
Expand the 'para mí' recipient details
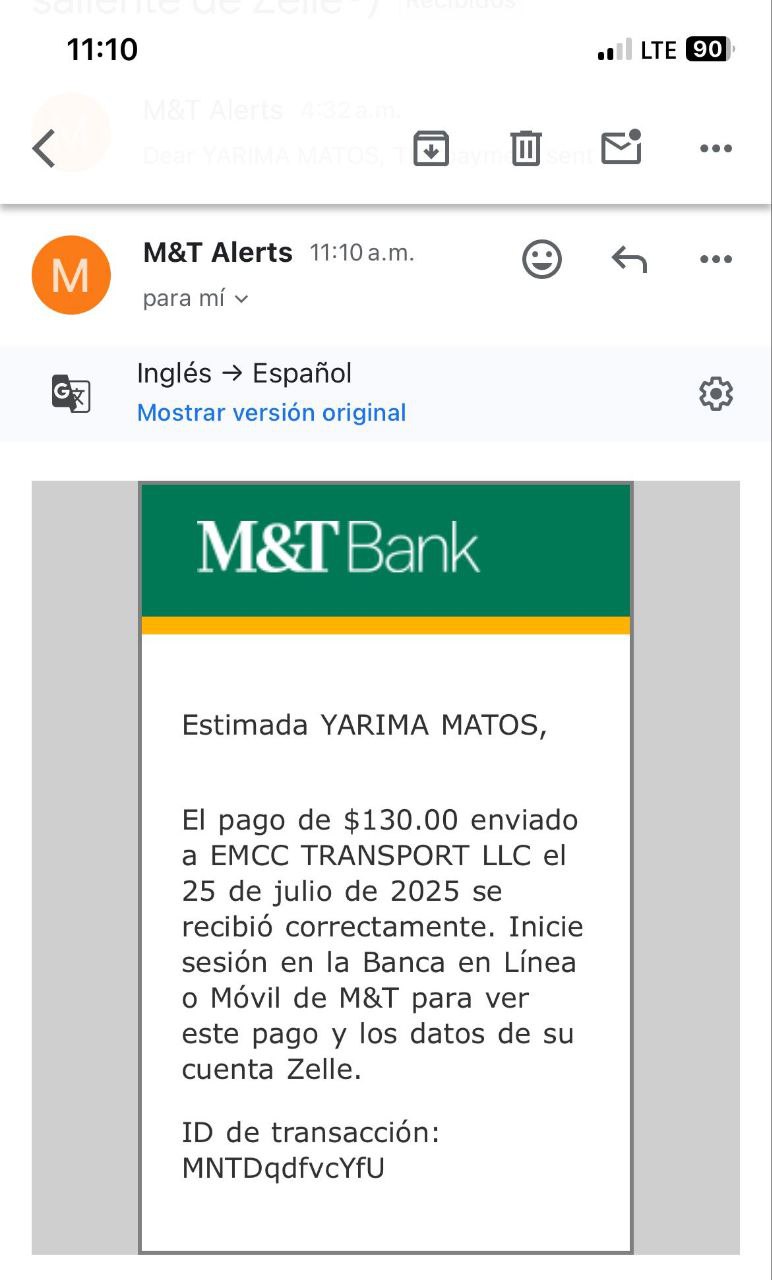[x=196, y=298]
